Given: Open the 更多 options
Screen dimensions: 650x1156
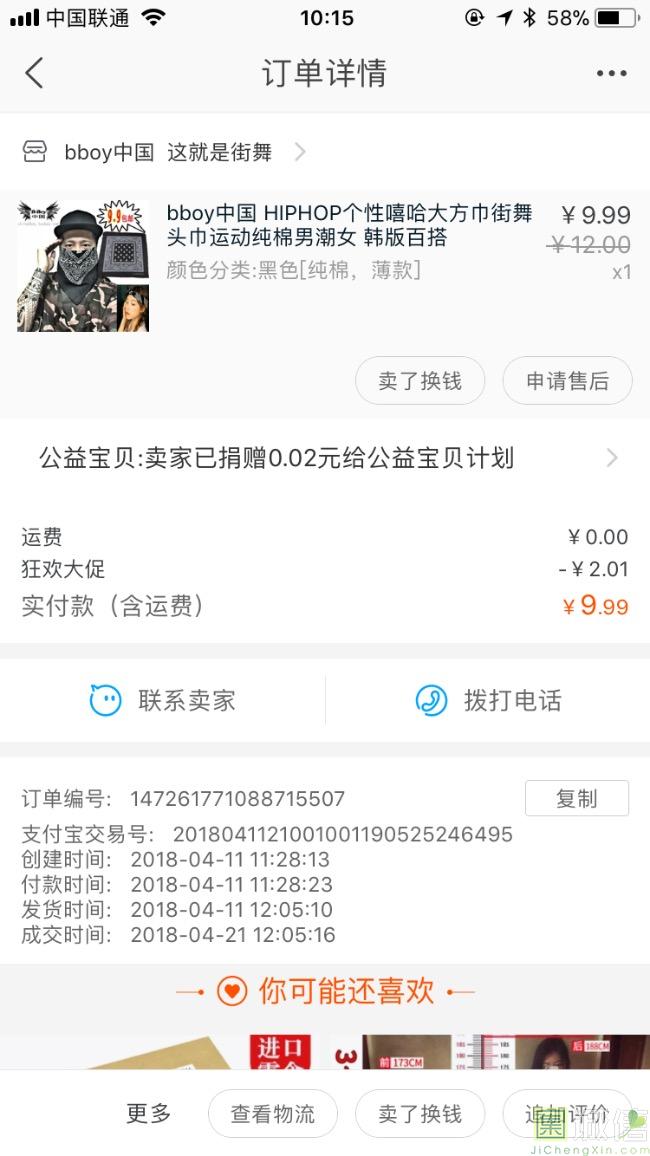Looking at the screenshot, I should pos(148,1113).
